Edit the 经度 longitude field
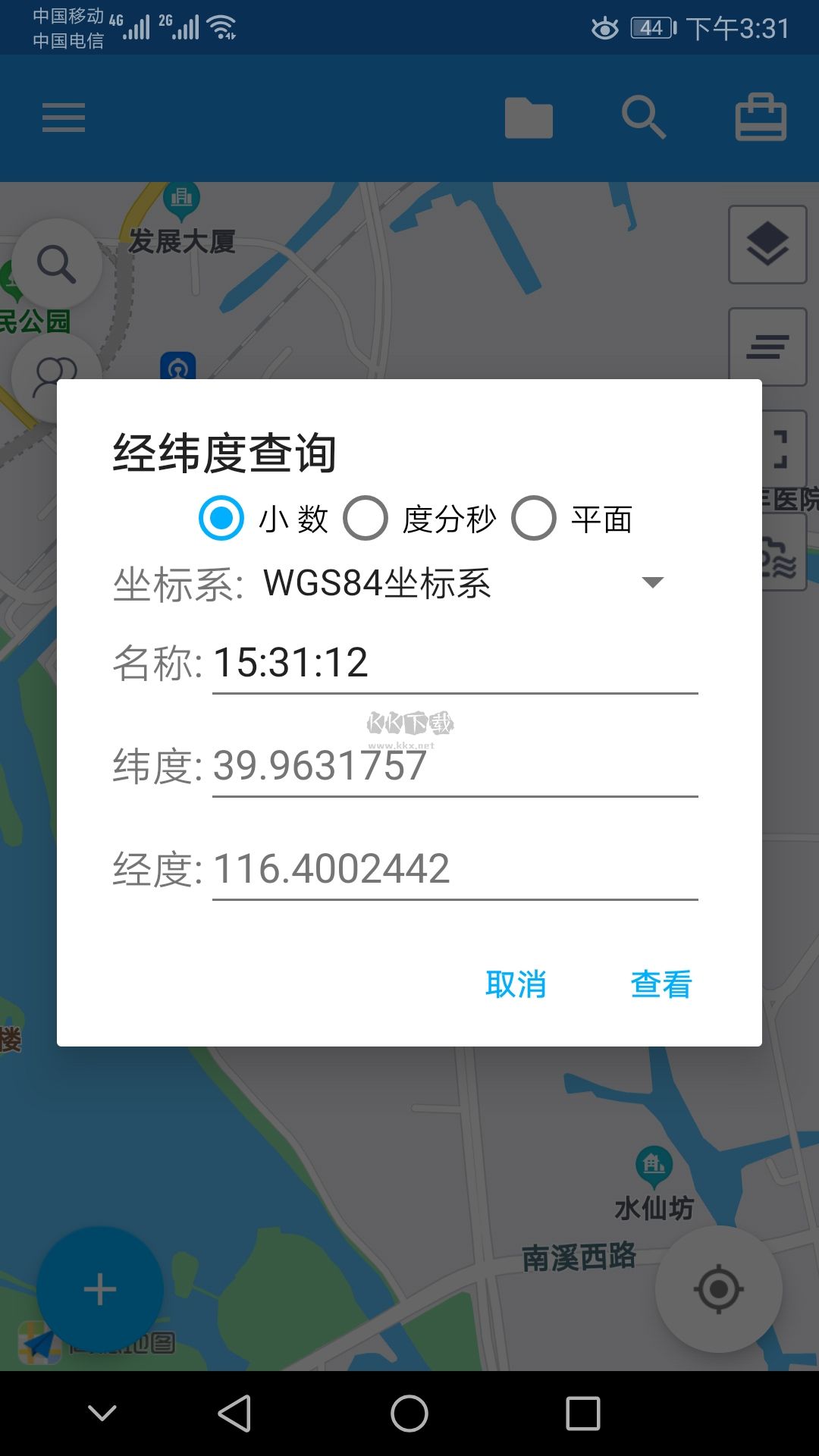 (x=453, y=869)
